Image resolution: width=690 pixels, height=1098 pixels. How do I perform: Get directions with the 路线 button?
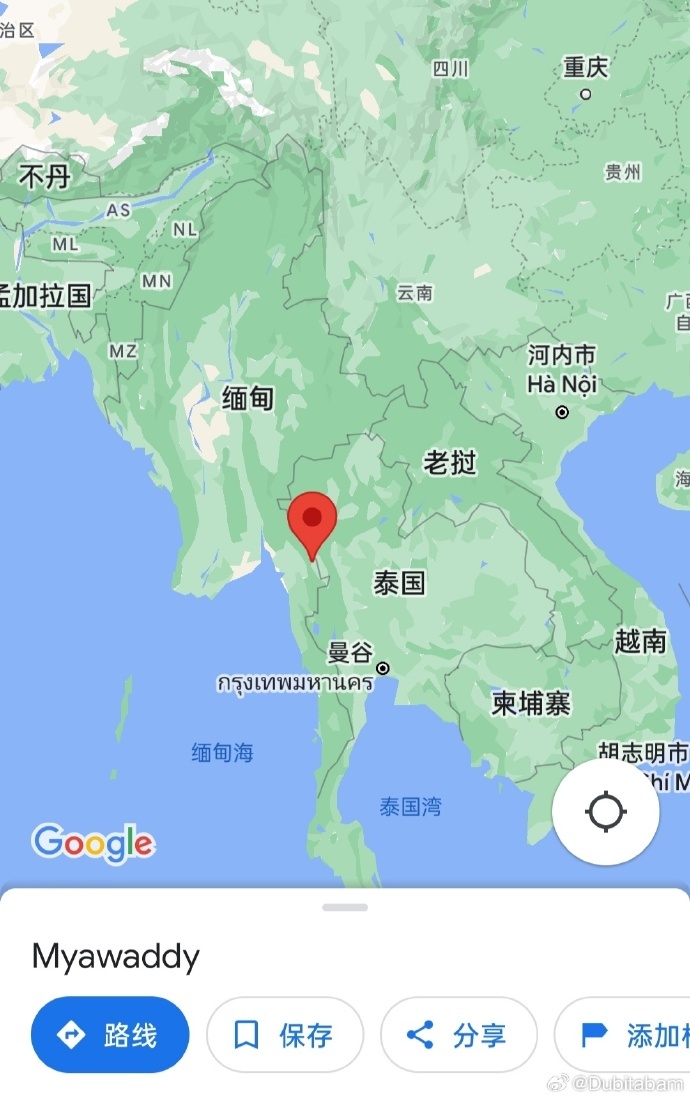coord(110,1034)
